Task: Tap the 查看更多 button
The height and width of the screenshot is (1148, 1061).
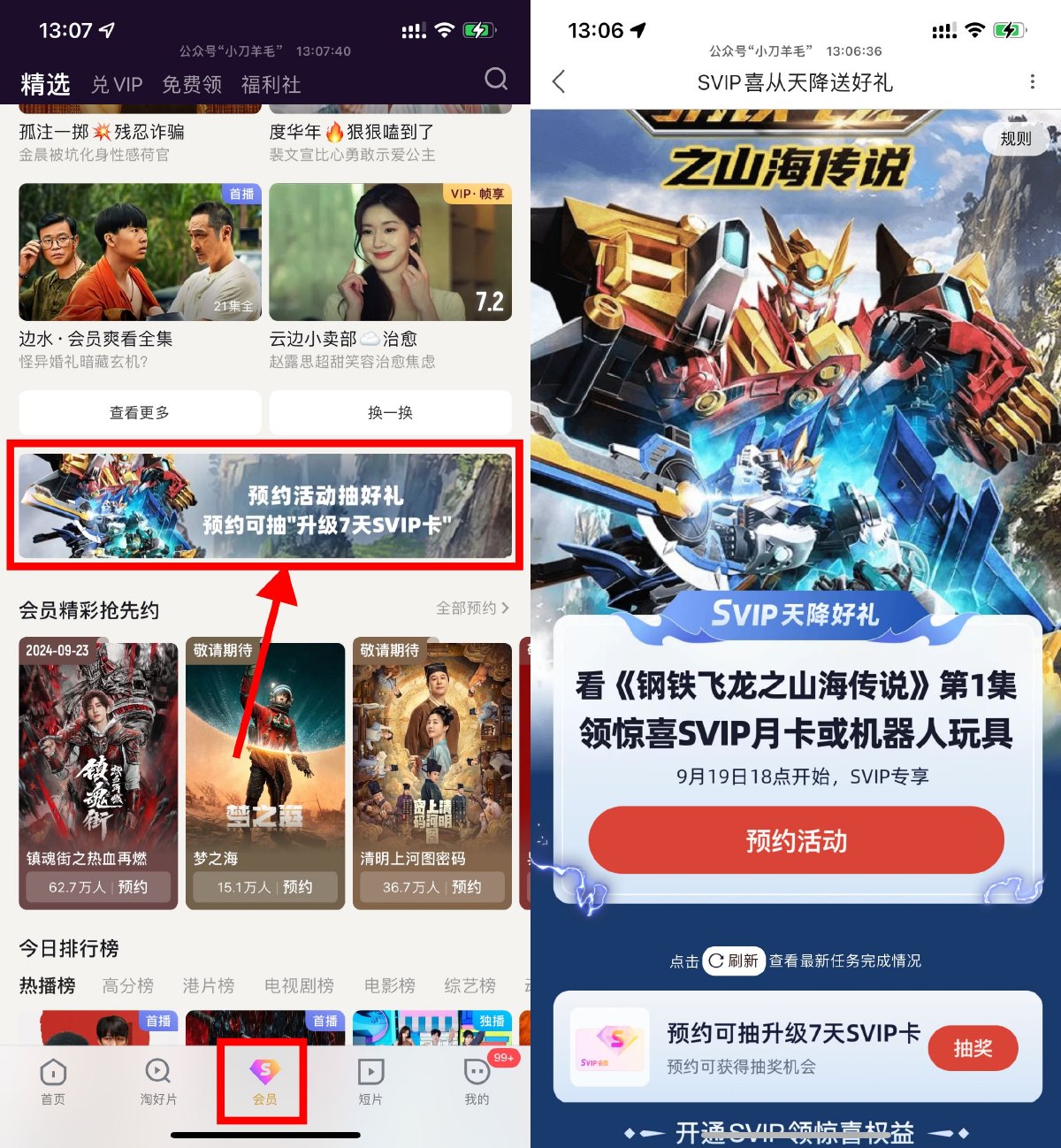Action: pos(140,413)
